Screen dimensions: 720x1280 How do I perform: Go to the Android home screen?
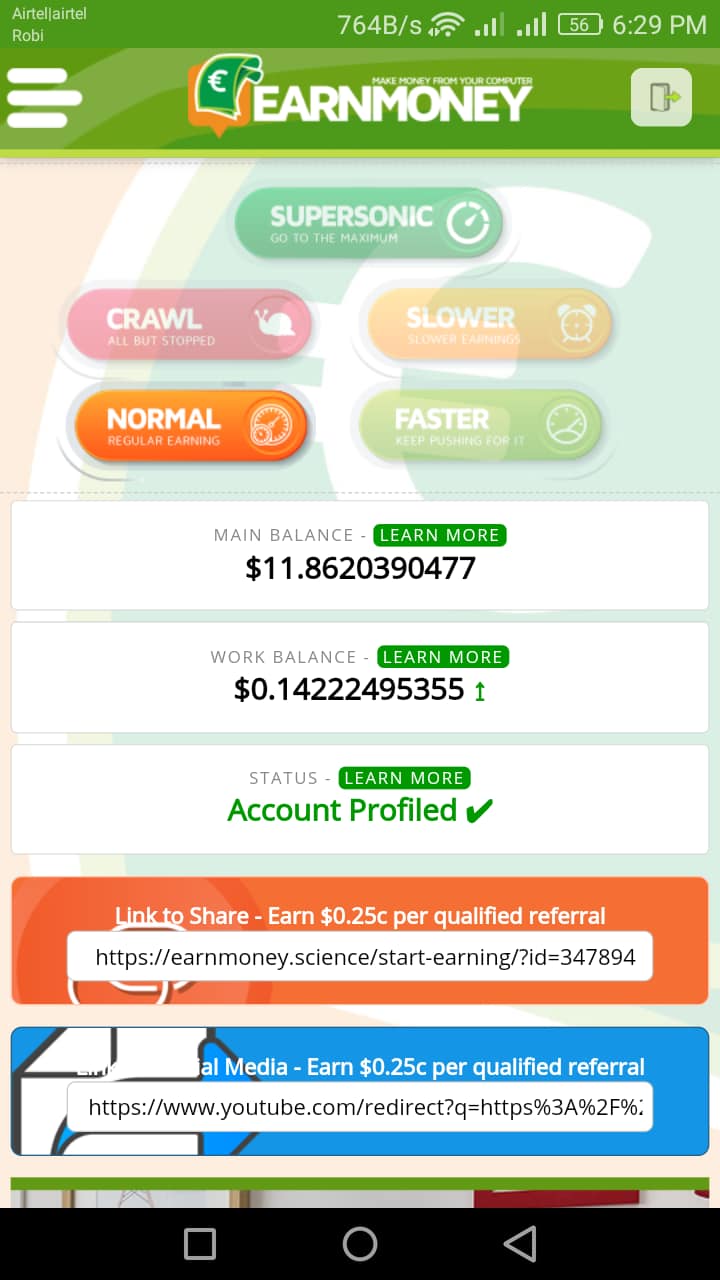point(360,1244)
